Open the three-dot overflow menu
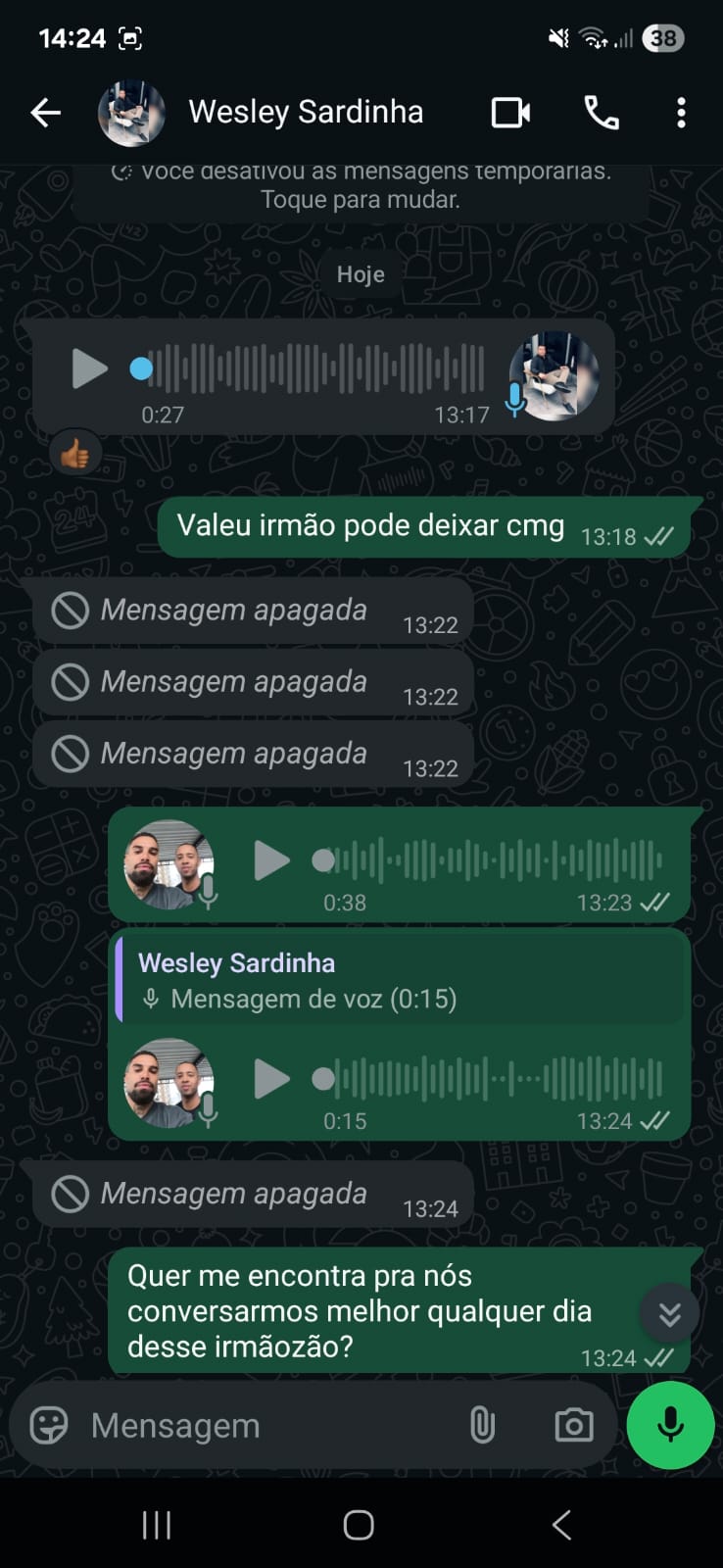The image size is (723, 1568). [x=681, y=113]
